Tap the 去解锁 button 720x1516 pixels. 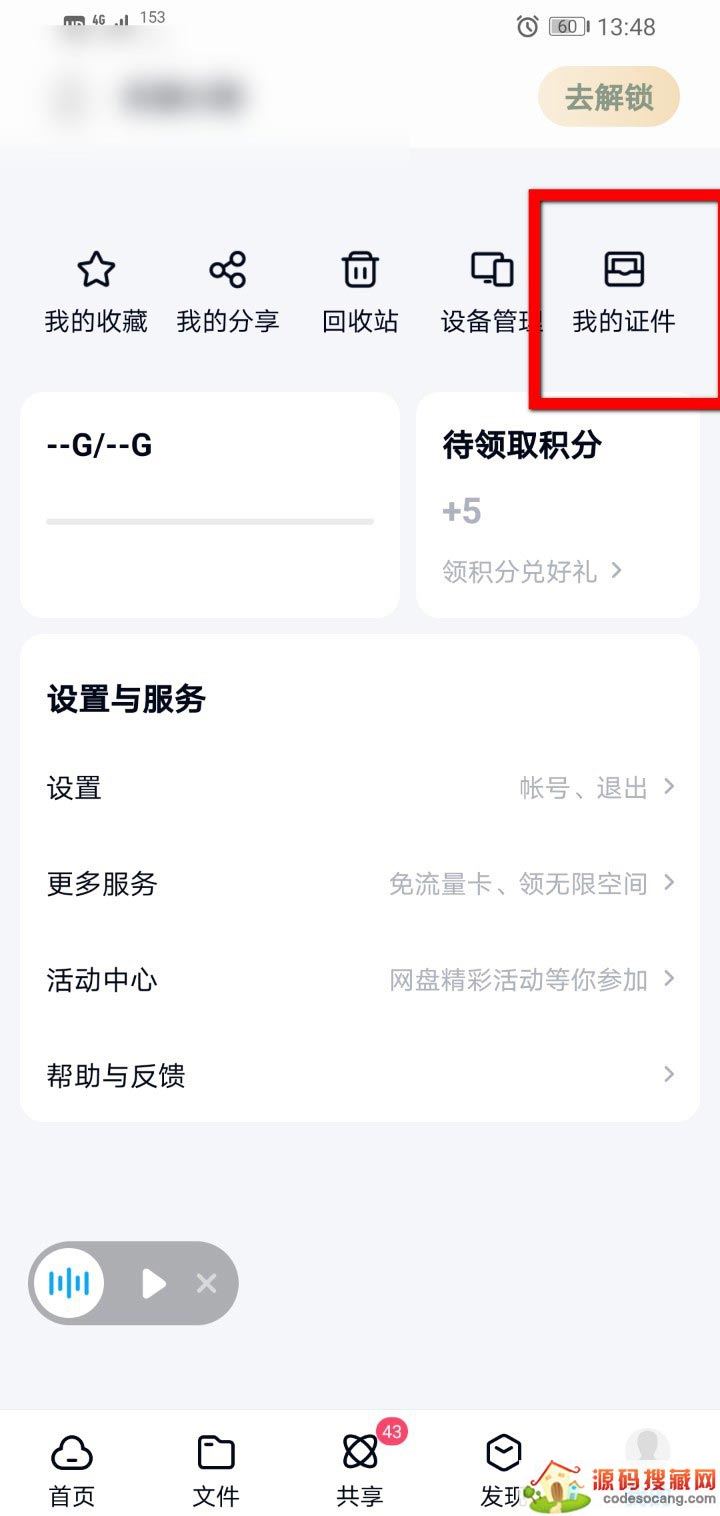pos(609,97)
